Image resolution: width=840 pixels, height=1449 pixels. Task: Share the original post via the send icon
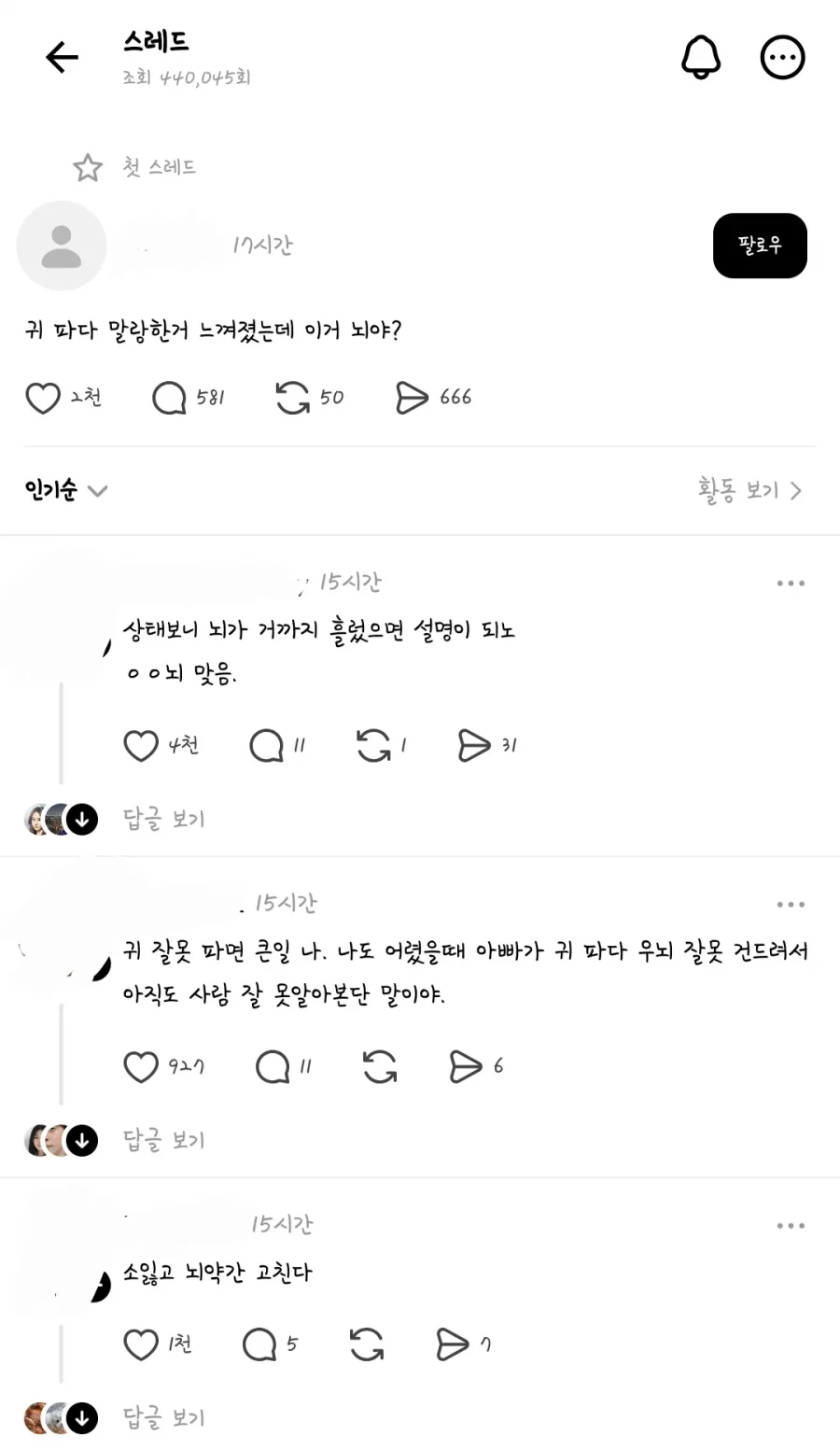coord(413,398)
